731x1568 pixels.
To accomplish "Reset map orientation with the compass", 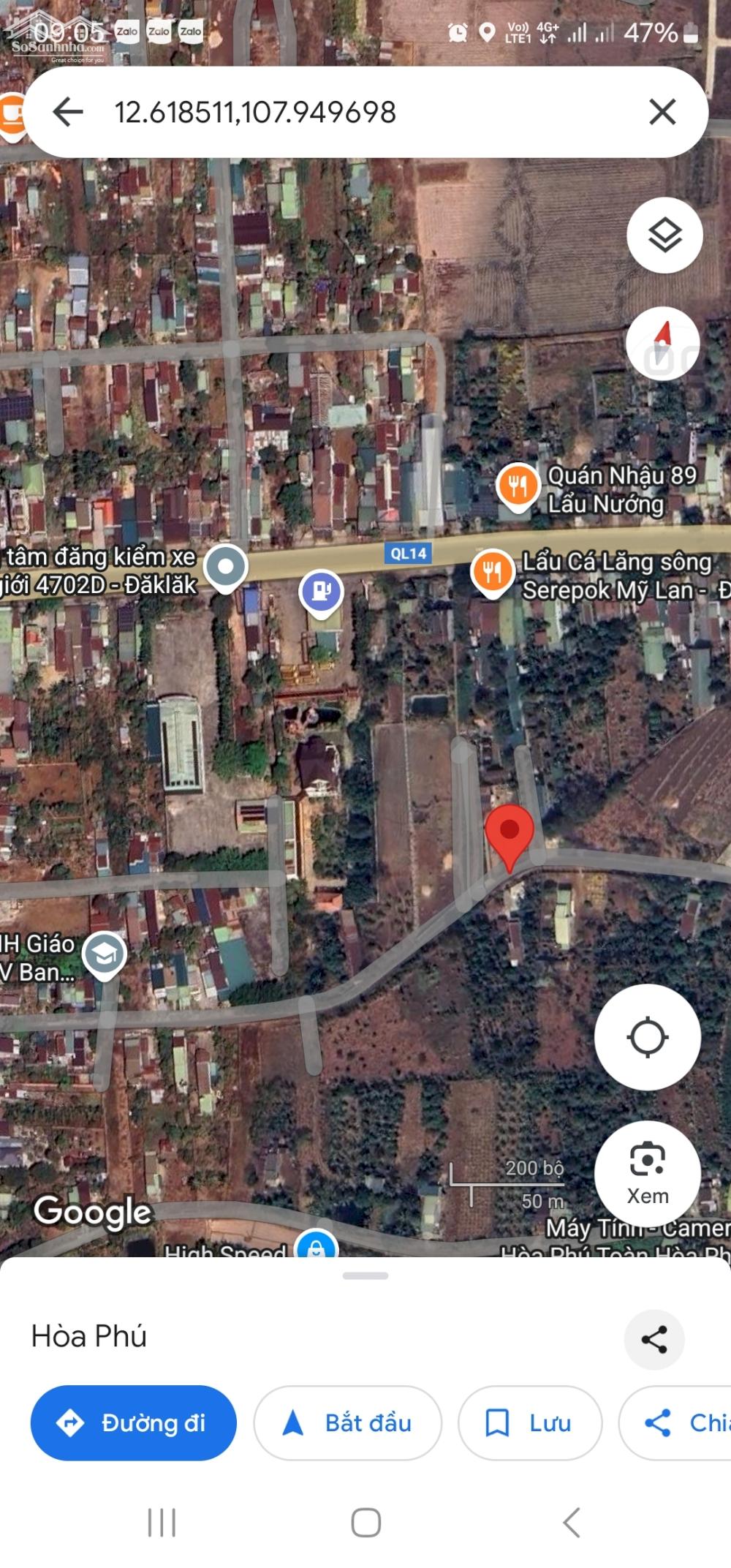I will (x=662, y=344).
